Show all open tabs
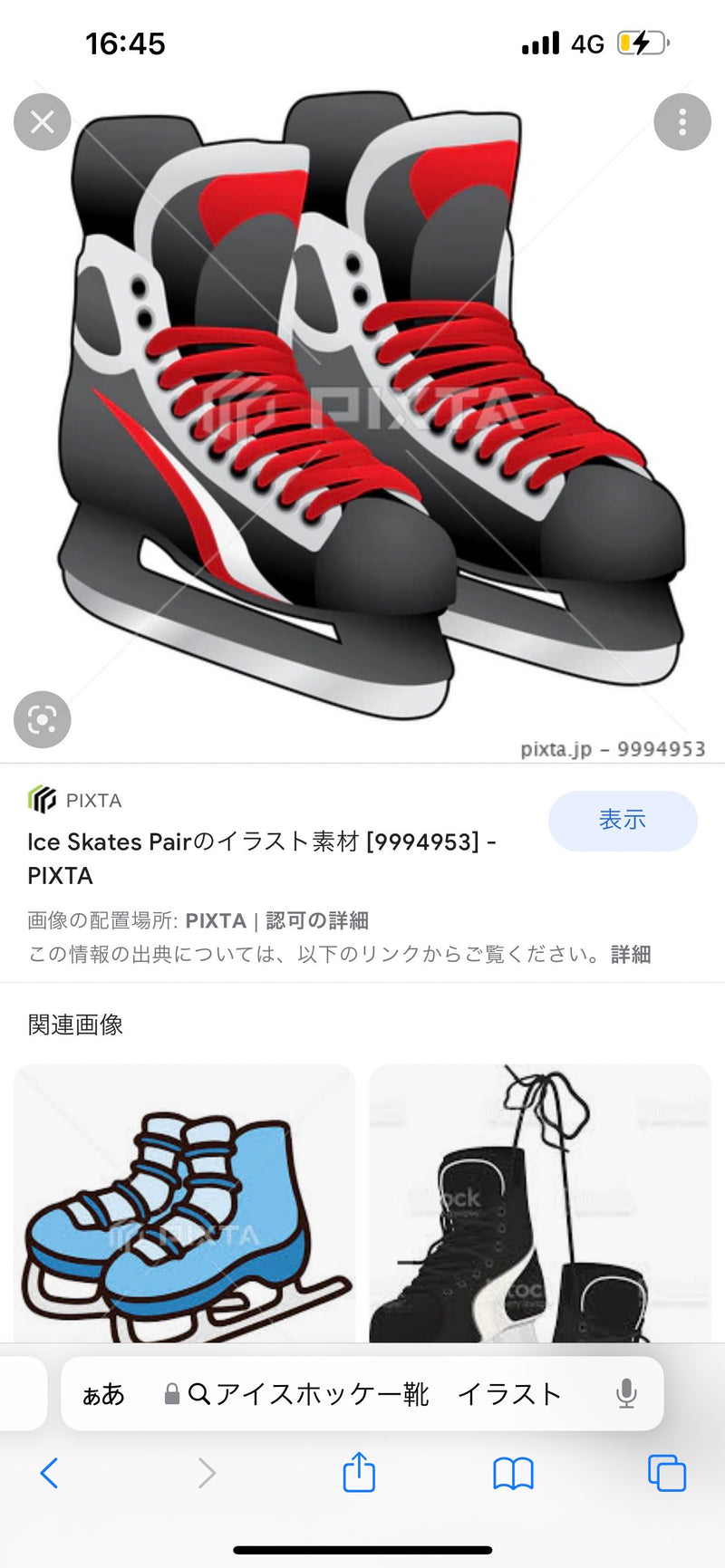 [667, 1473]
